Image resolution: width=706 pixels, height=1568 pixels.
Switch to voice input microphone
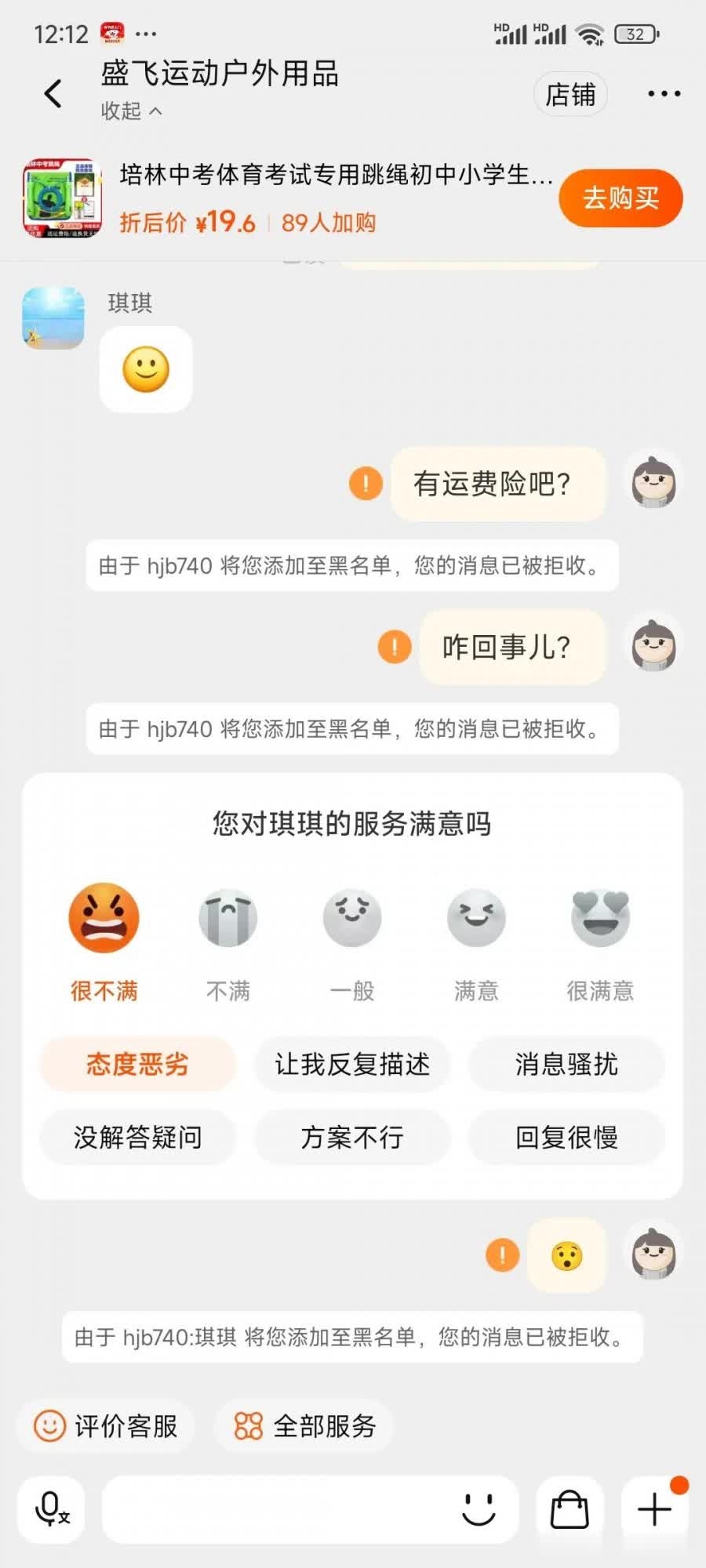(52, 1509)
